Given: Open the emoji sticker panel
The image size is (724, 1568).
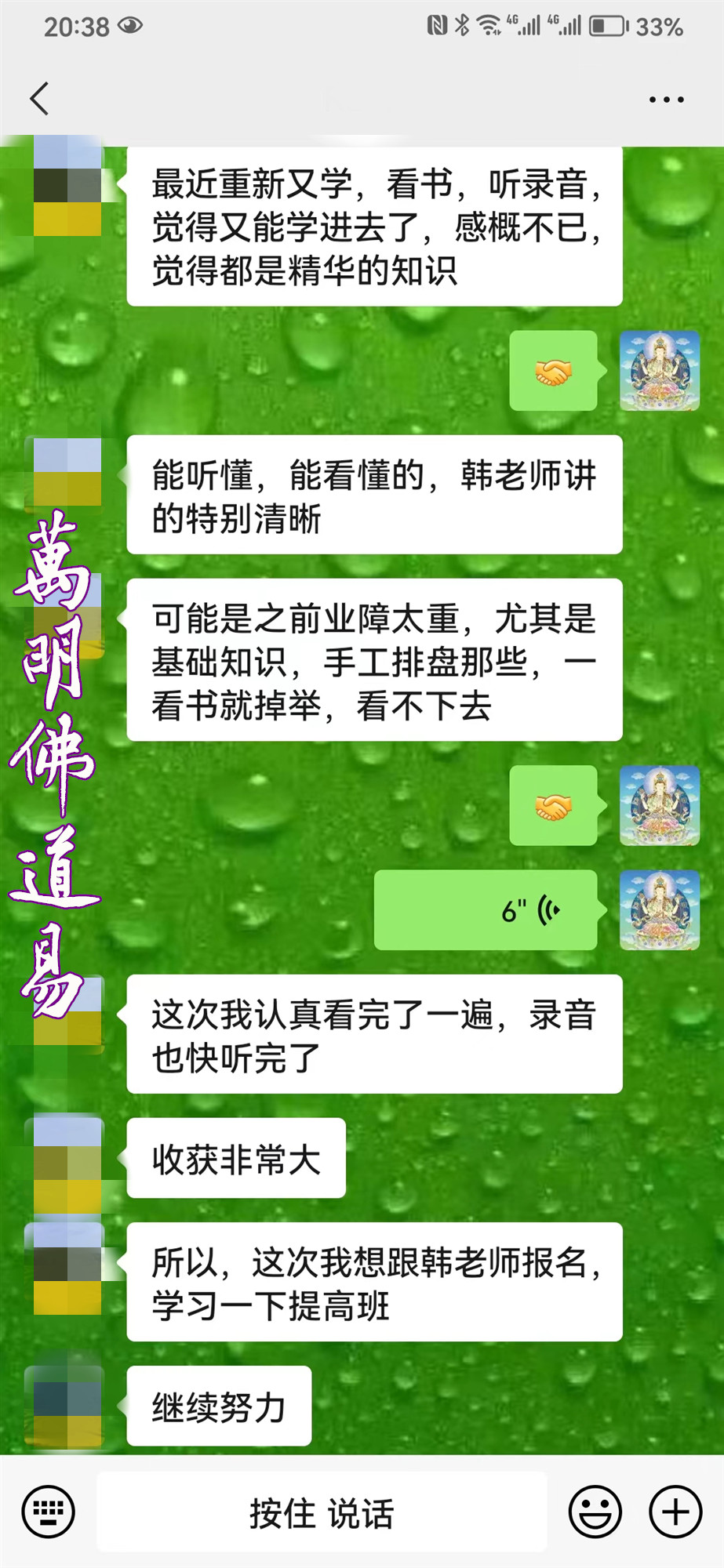Looking at the screenshot, I should click(595, 1512).
